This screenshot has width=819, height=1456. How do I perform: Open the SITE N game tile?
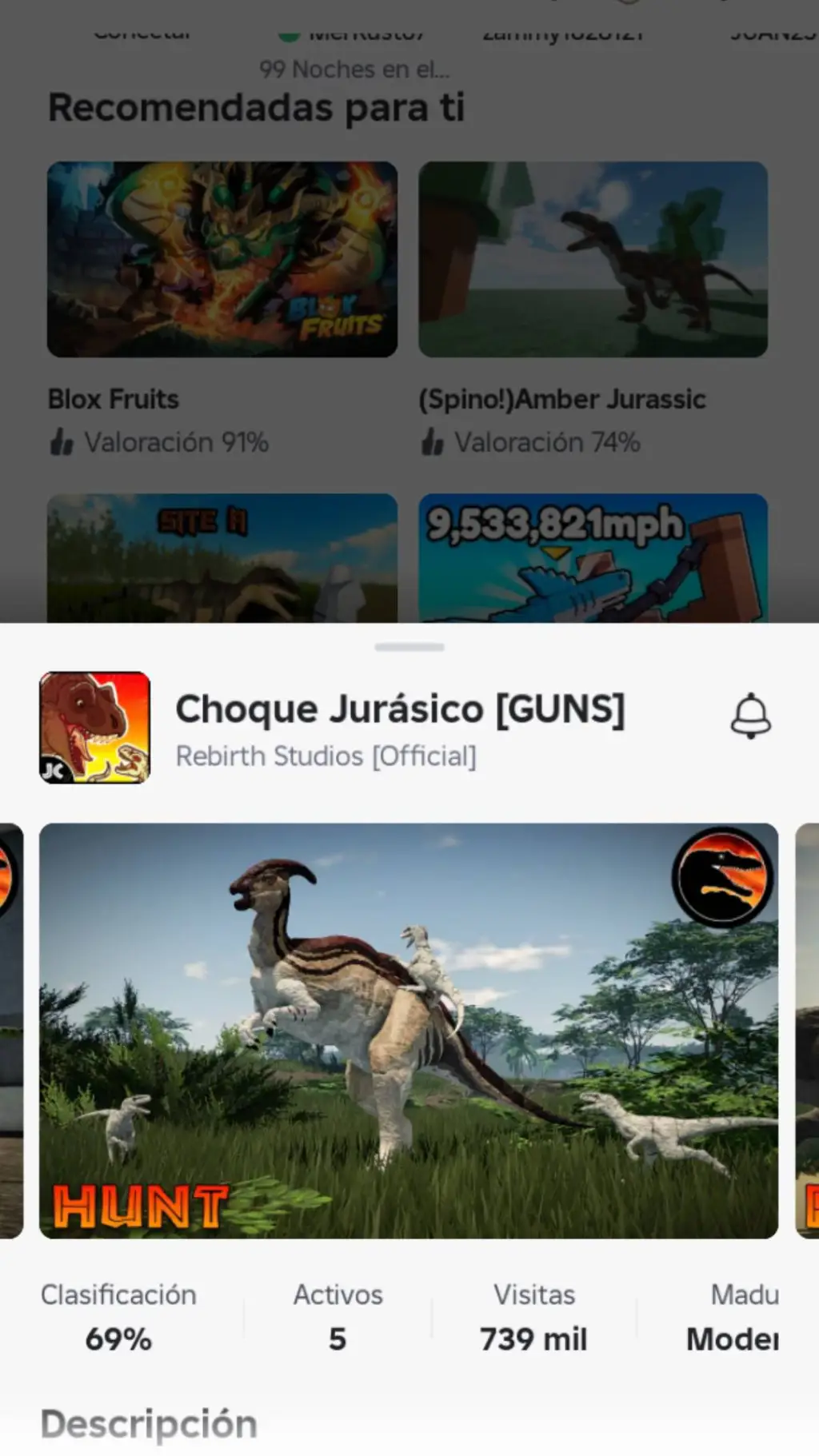click(x=222, y=558)
